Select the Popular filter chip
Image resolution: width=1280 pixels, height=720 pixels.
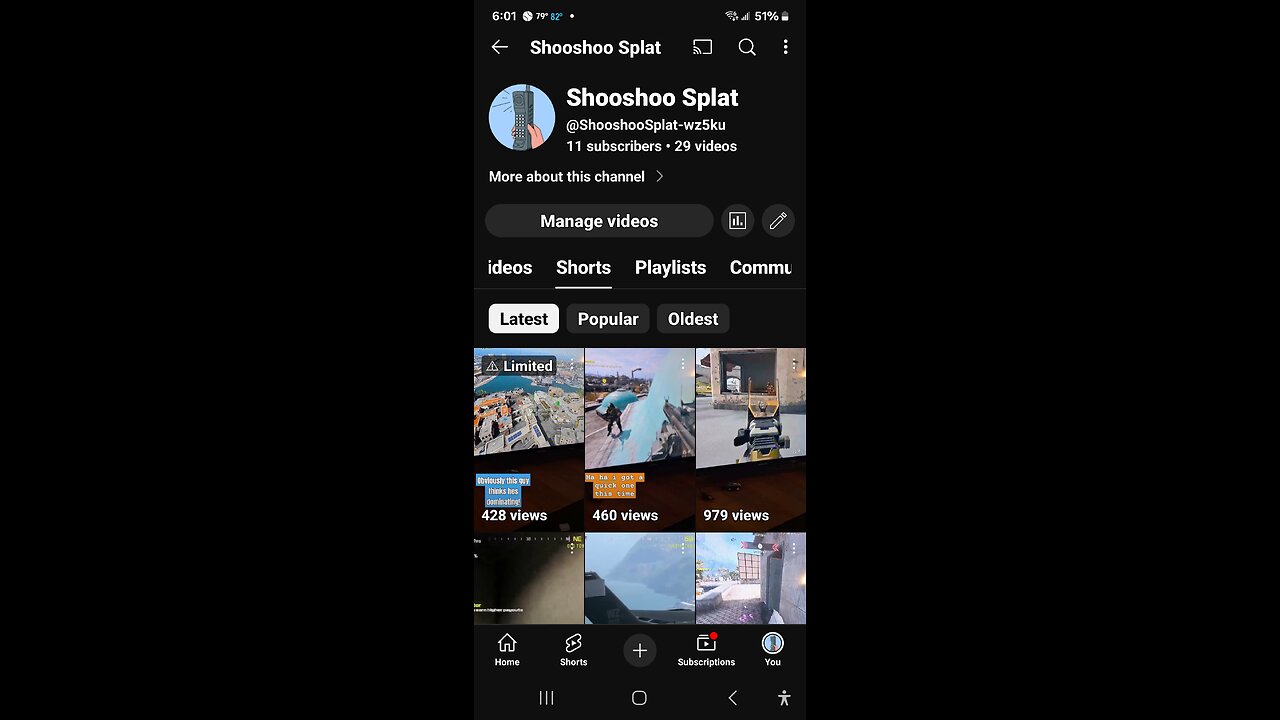pos(607,319)
